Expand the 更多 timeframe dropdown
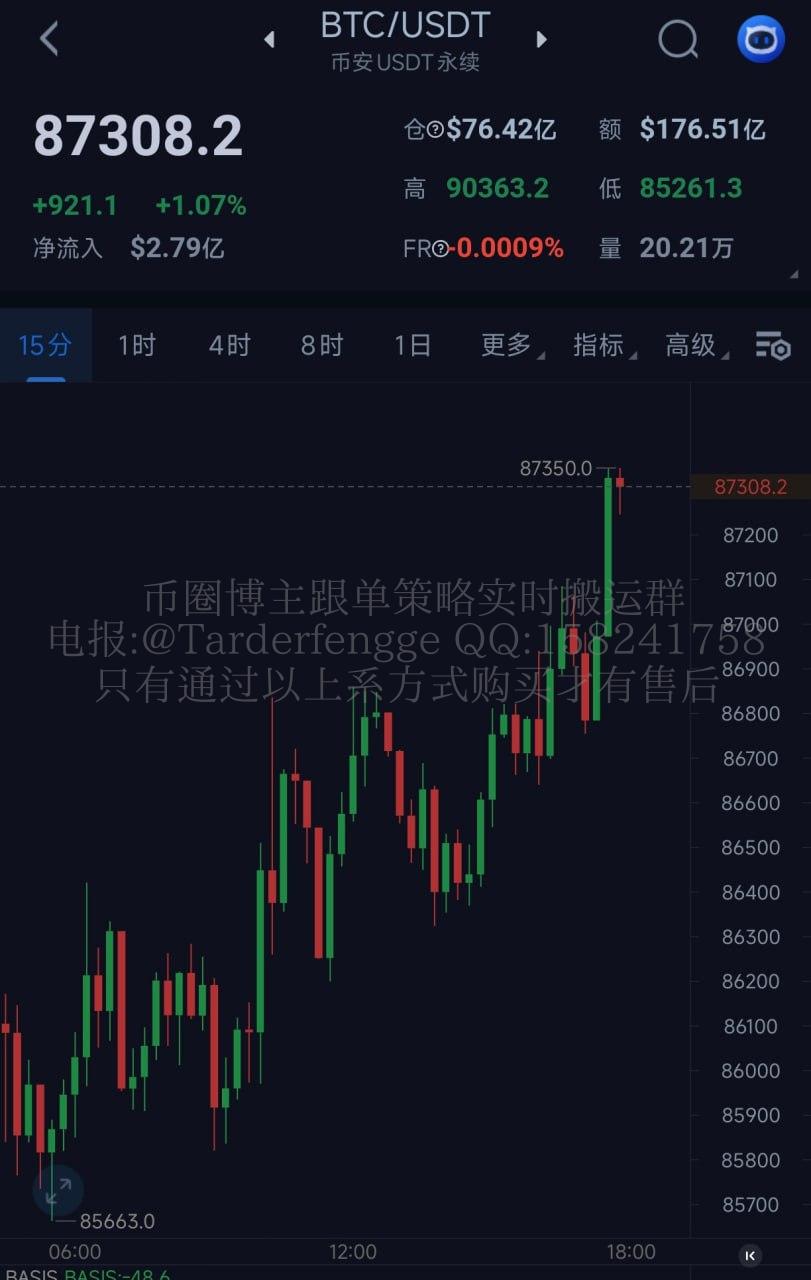The width and height of the screenshot is (811, 1280). click(508, 346)
